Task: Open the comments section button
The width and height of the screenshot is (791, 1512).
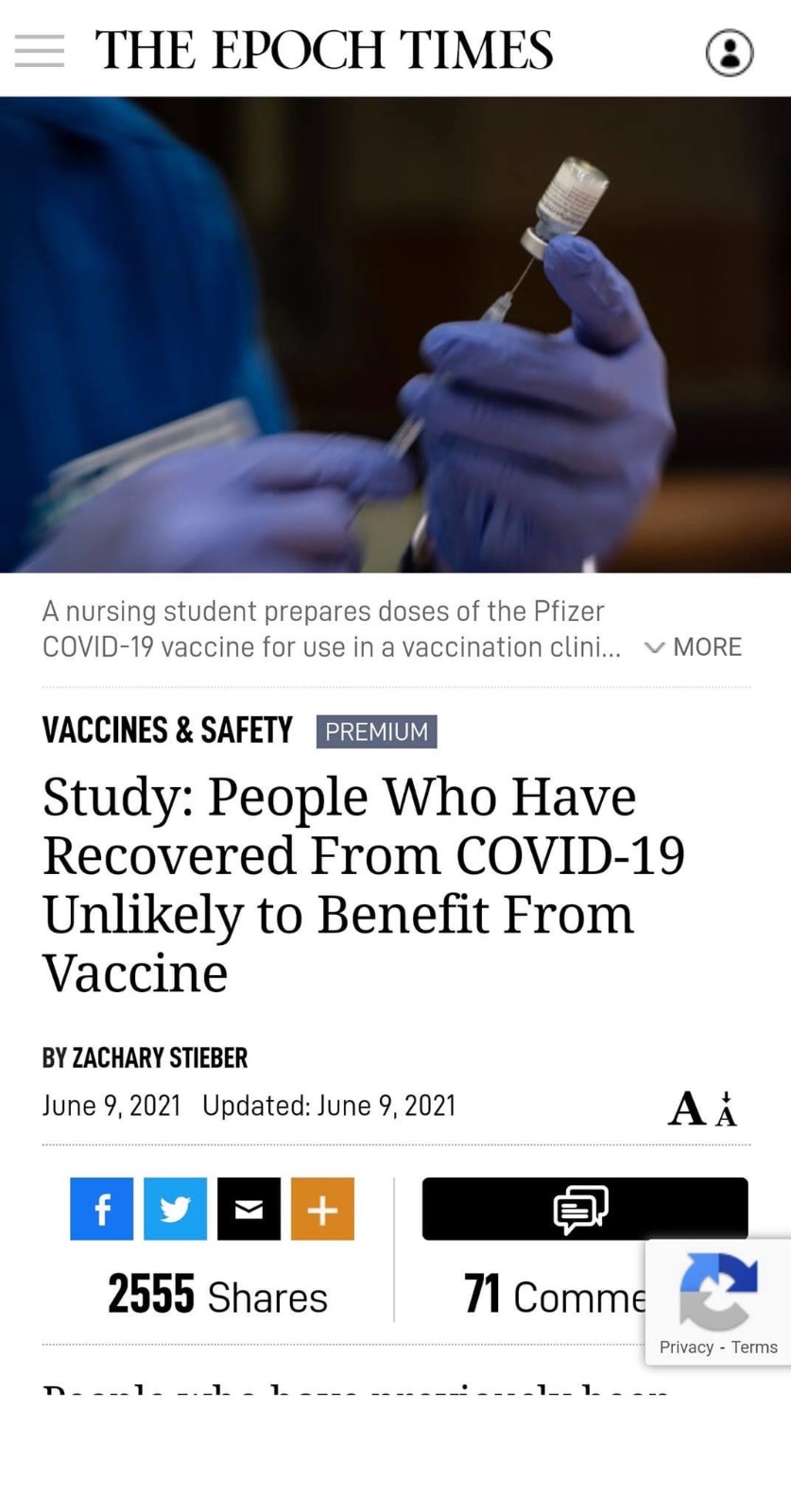Action: pos(585,1209)
